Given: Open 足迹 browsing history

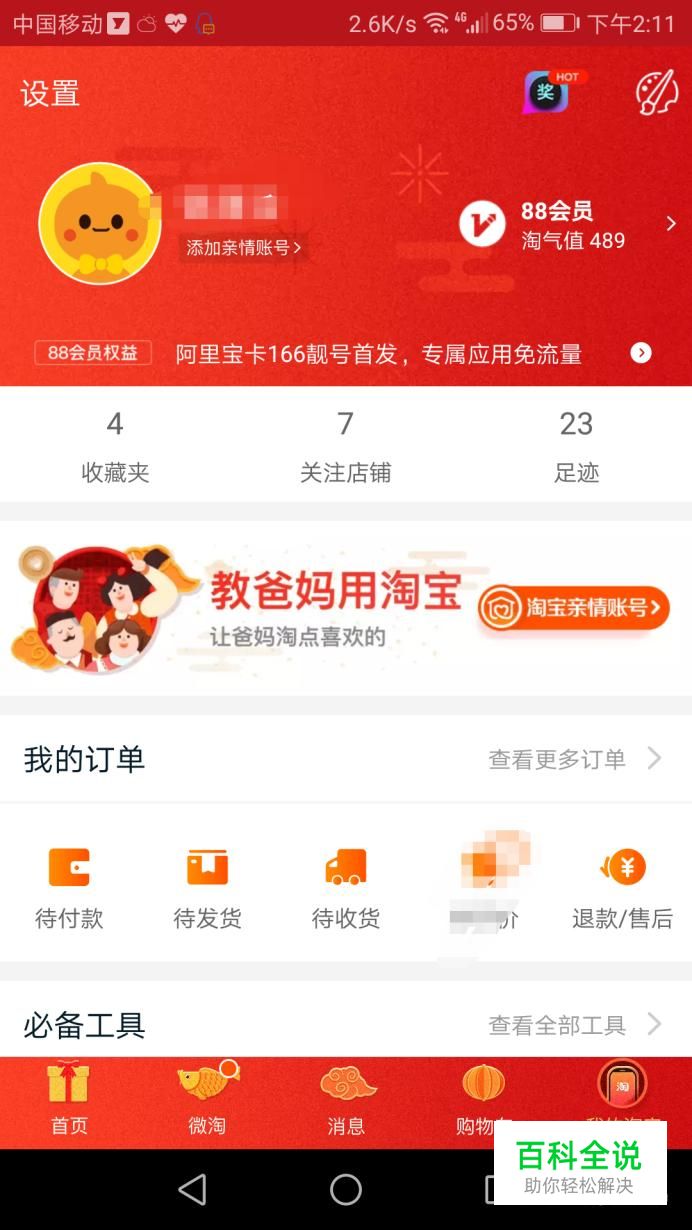Looking at the screenshot, I should coord(576,445).
